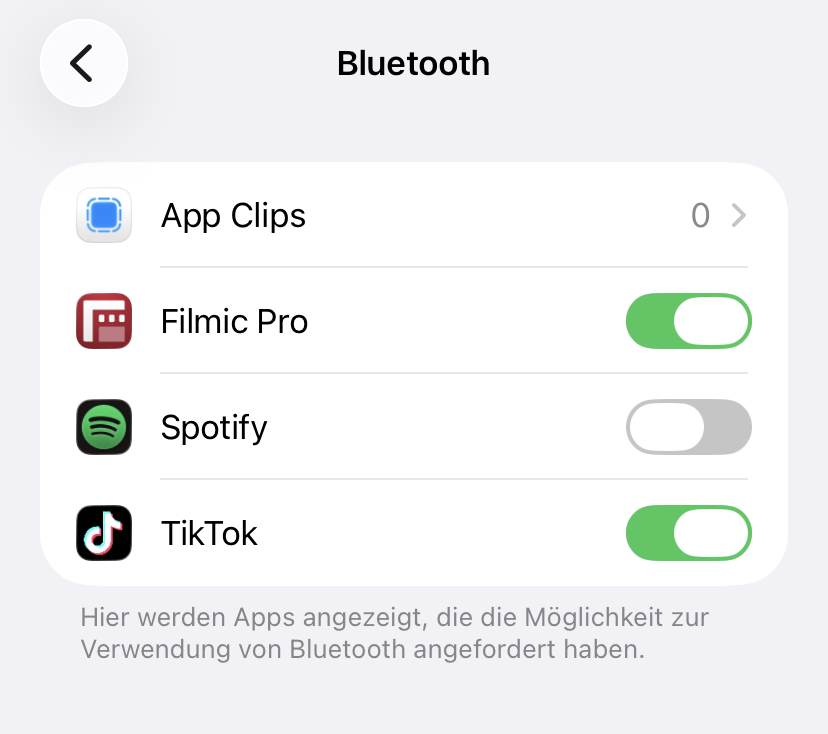Go back from the Bluetooth screen
The width and height of the screenshot is (828, 734).
[x=83, y=63]
